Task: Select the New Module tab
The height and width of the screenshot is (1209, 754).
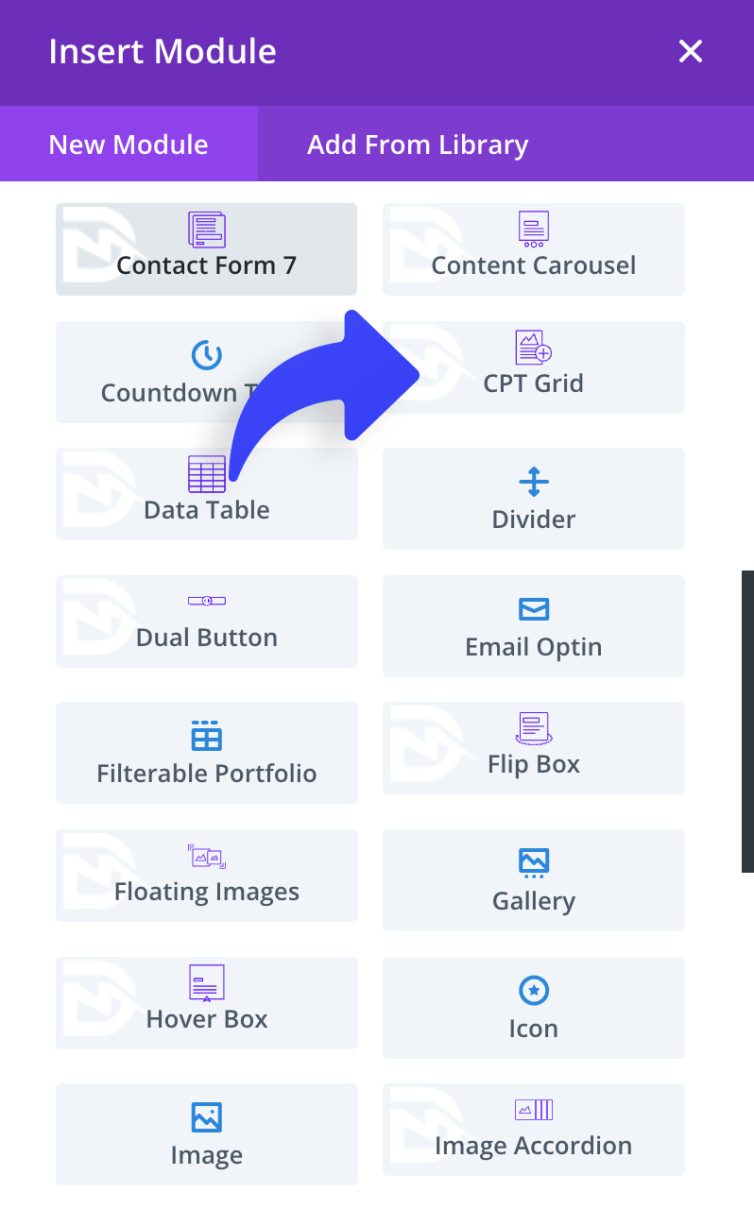Action: point(128,144)
